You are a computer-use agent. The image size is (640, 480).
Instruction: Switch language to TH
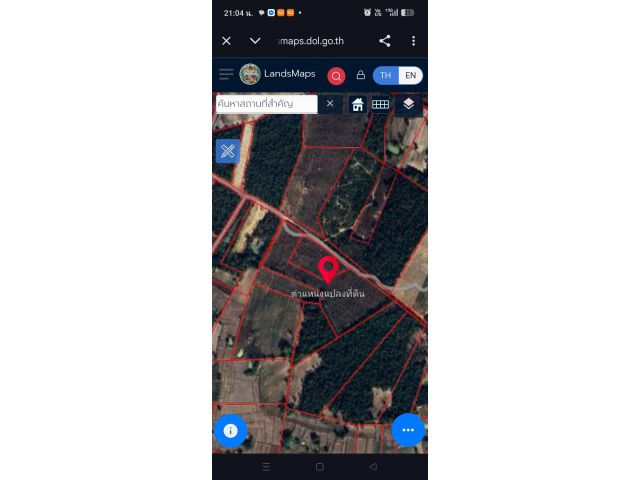386,75
